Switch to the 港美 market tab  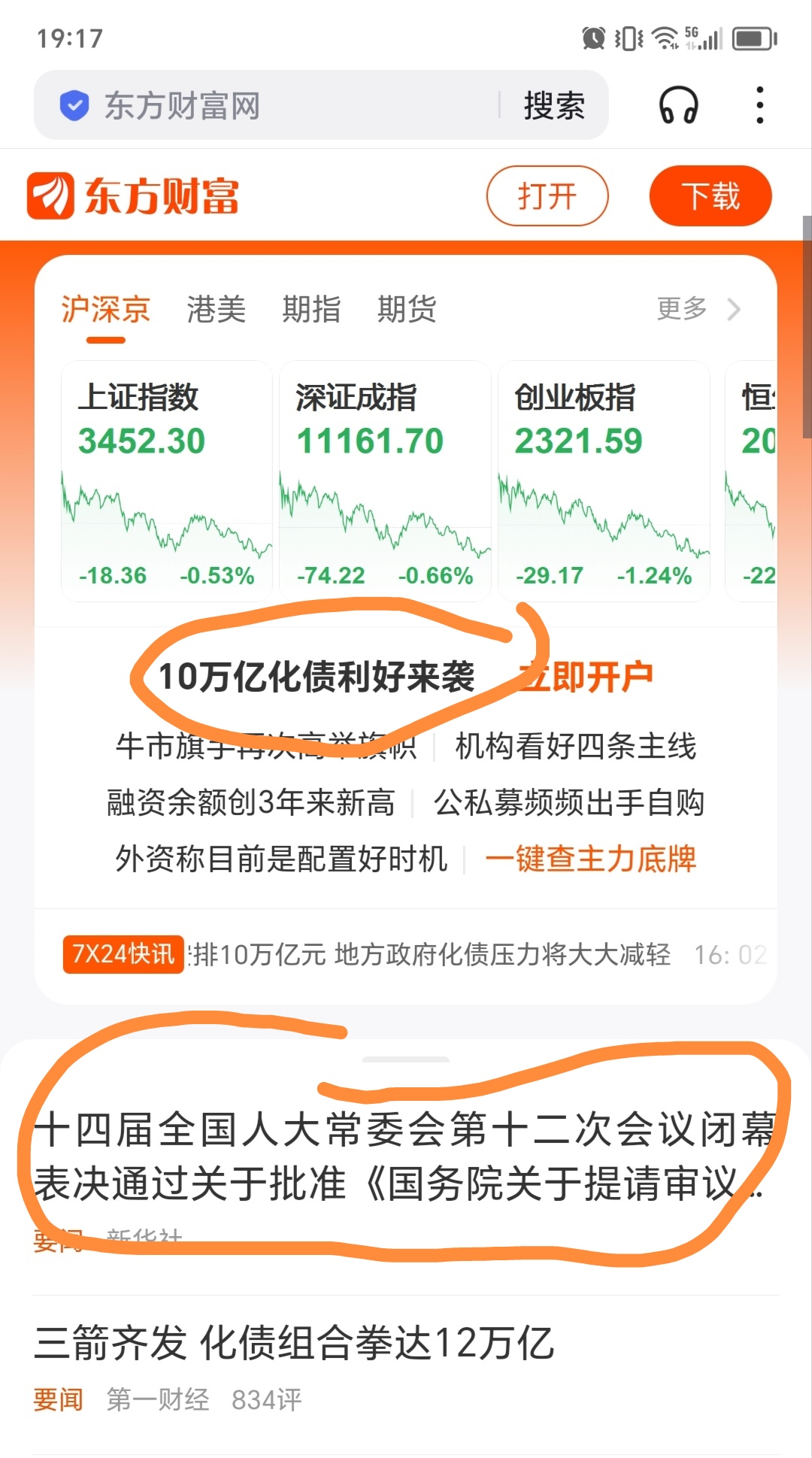(217, 310)
